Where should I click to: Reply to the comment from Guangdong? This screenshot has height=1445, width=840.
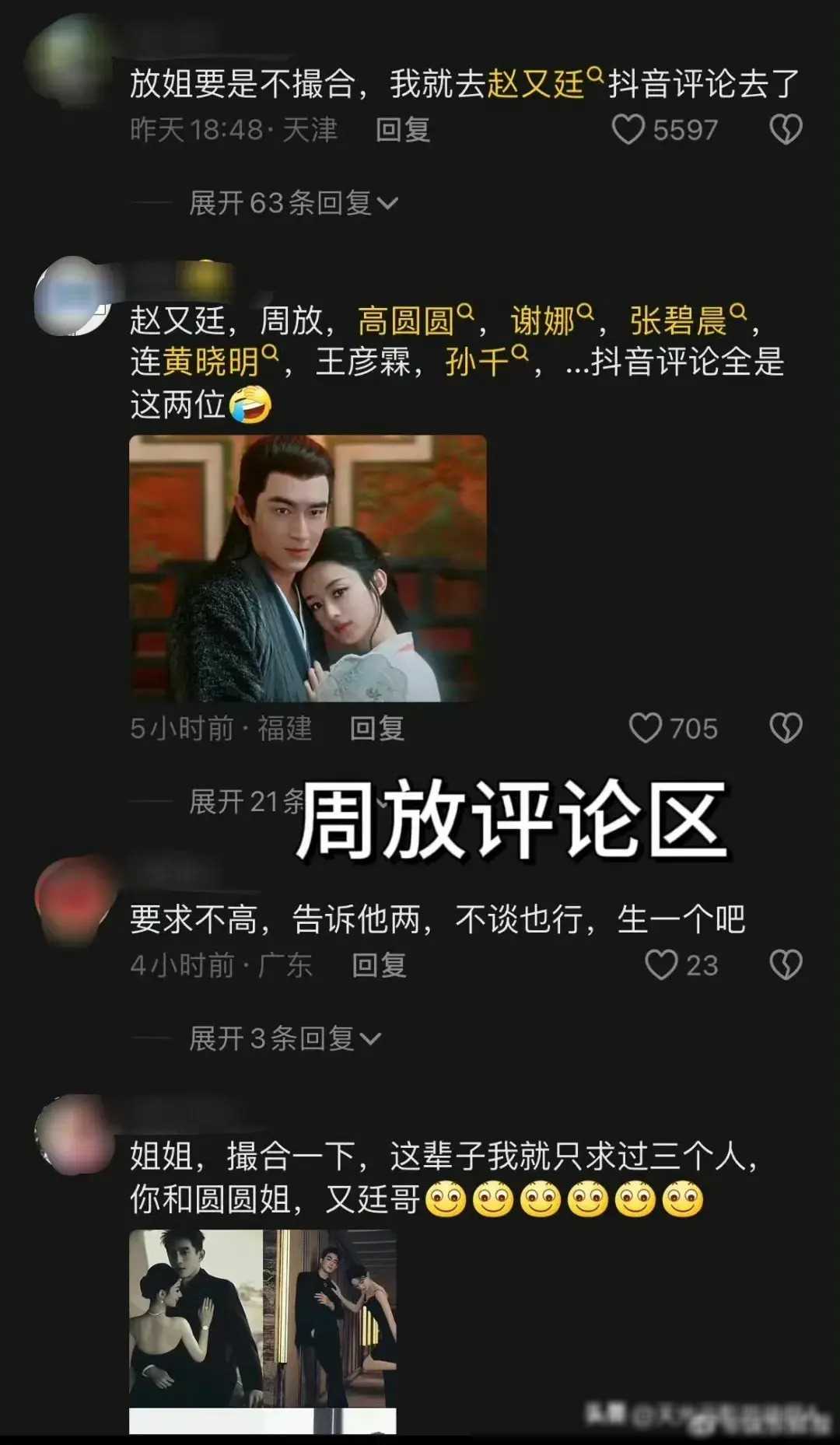380,965
